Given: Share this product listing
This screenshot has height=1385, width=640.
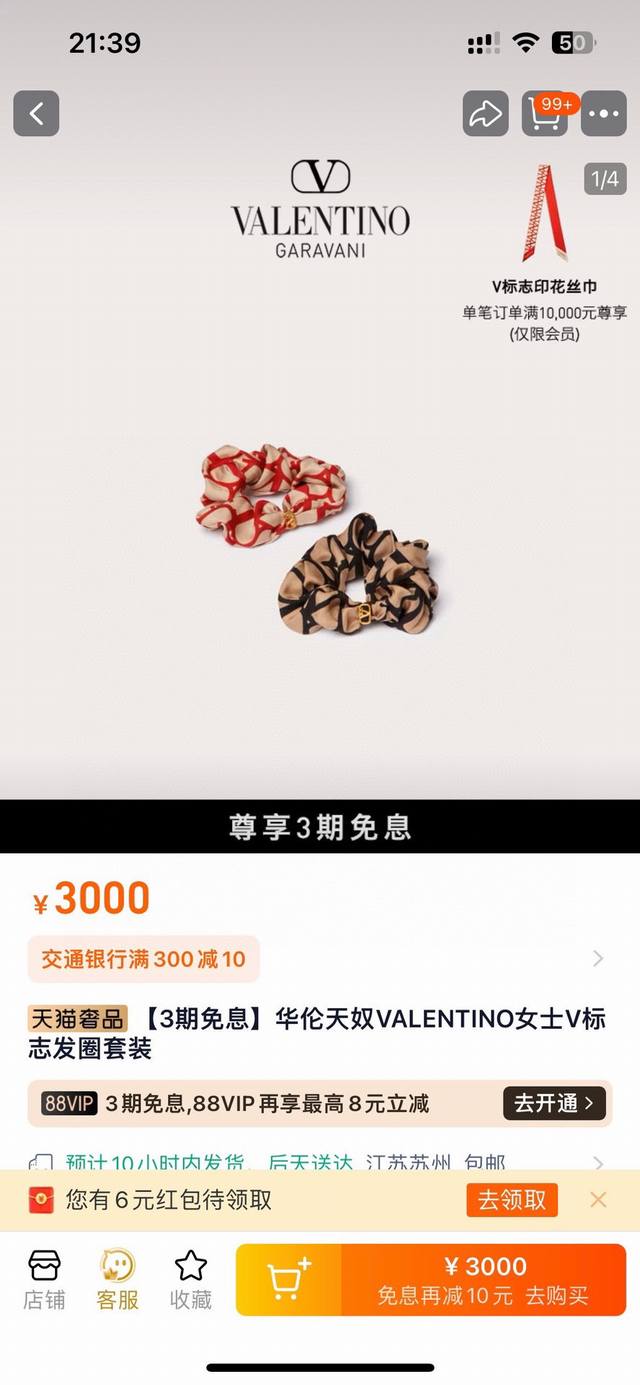Looking at the screenshot, I should (485, 114).
